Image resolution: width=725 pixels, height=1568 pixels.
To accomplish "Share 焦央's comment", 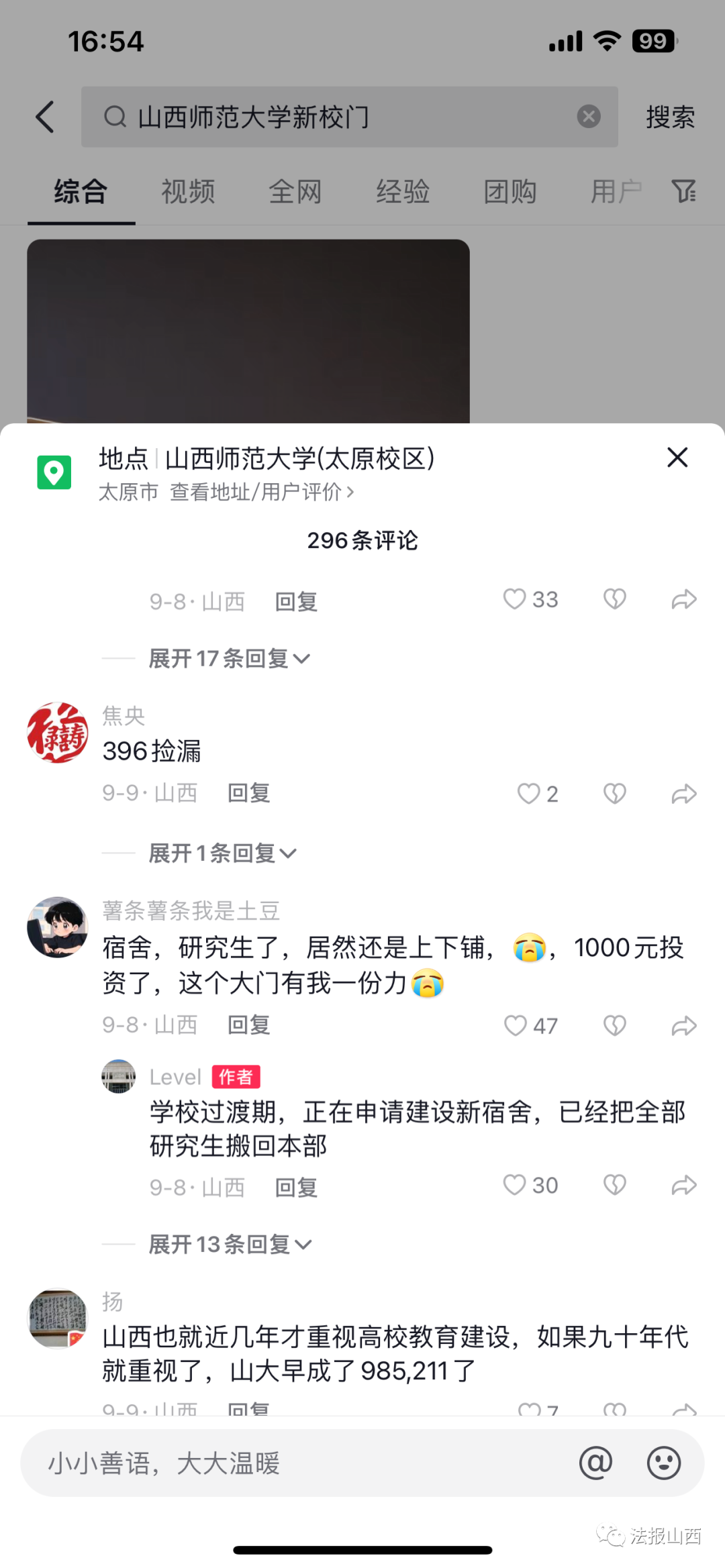I will click(x=683, y=794).
